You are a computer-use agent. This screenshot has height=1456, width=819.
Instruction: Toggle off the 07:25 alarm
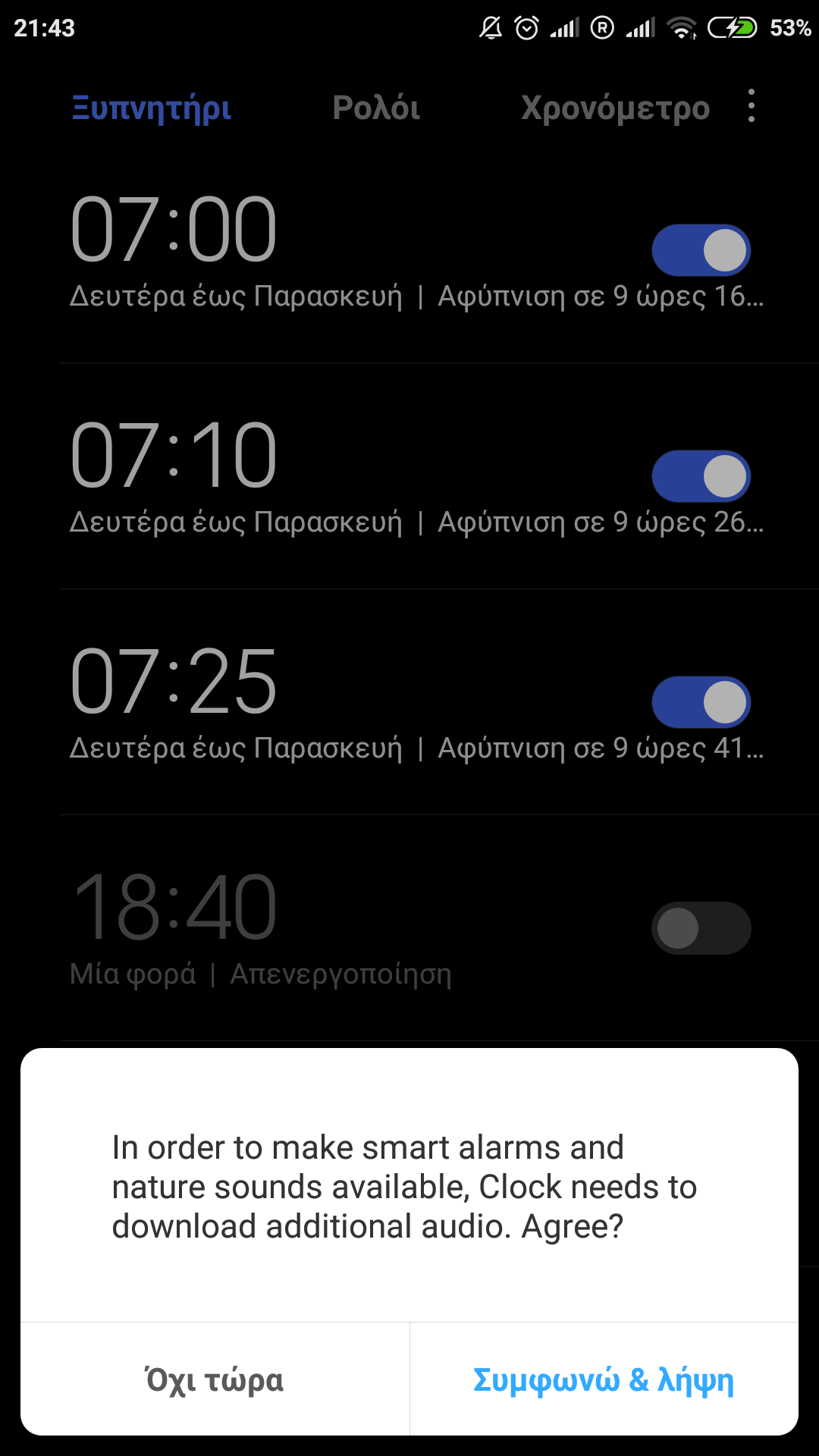pos(701,702)
